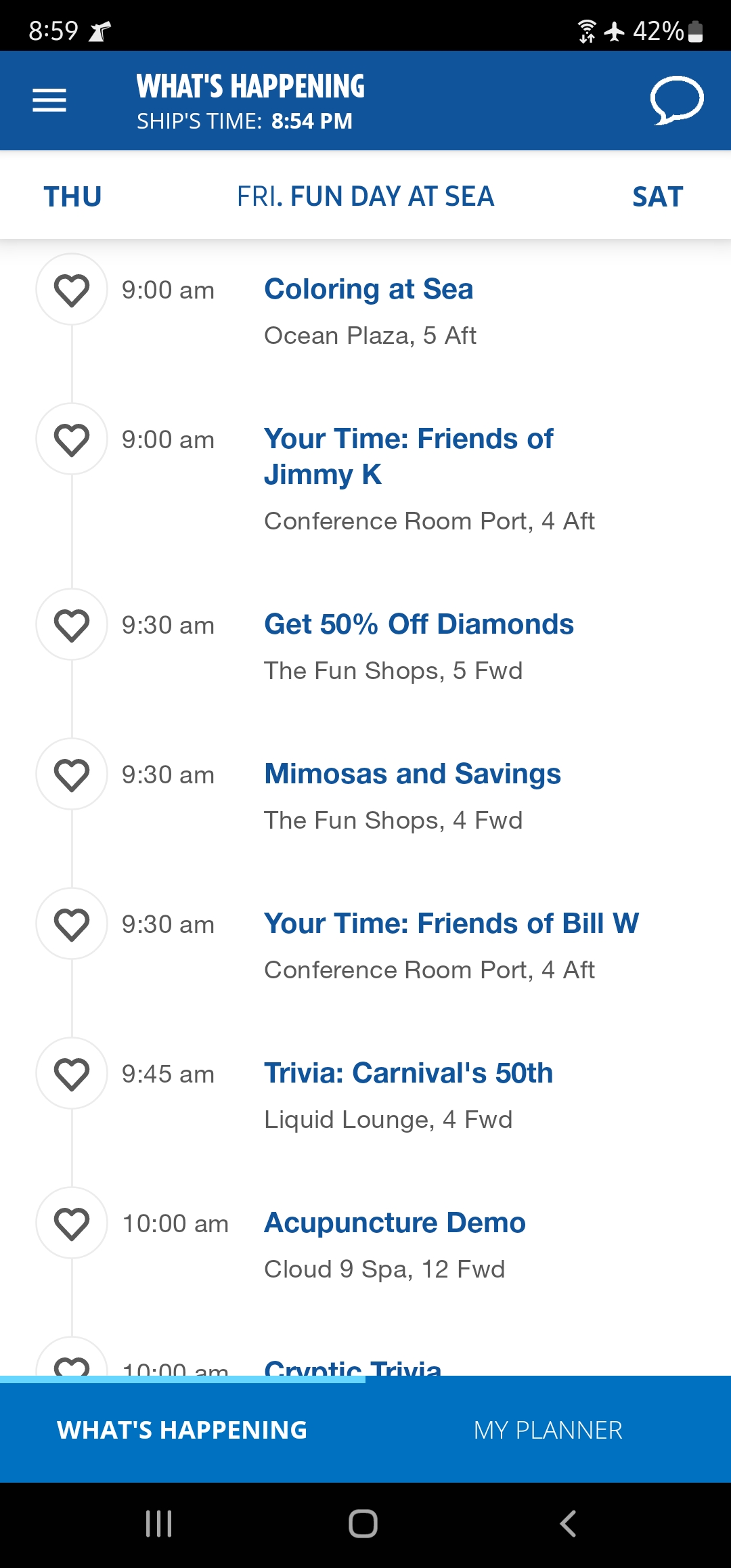Image resolution: width=731 pixels, height=1568 pixels.
Task: Switch to the SAT day tab
Action: click(x=658, y=197)
